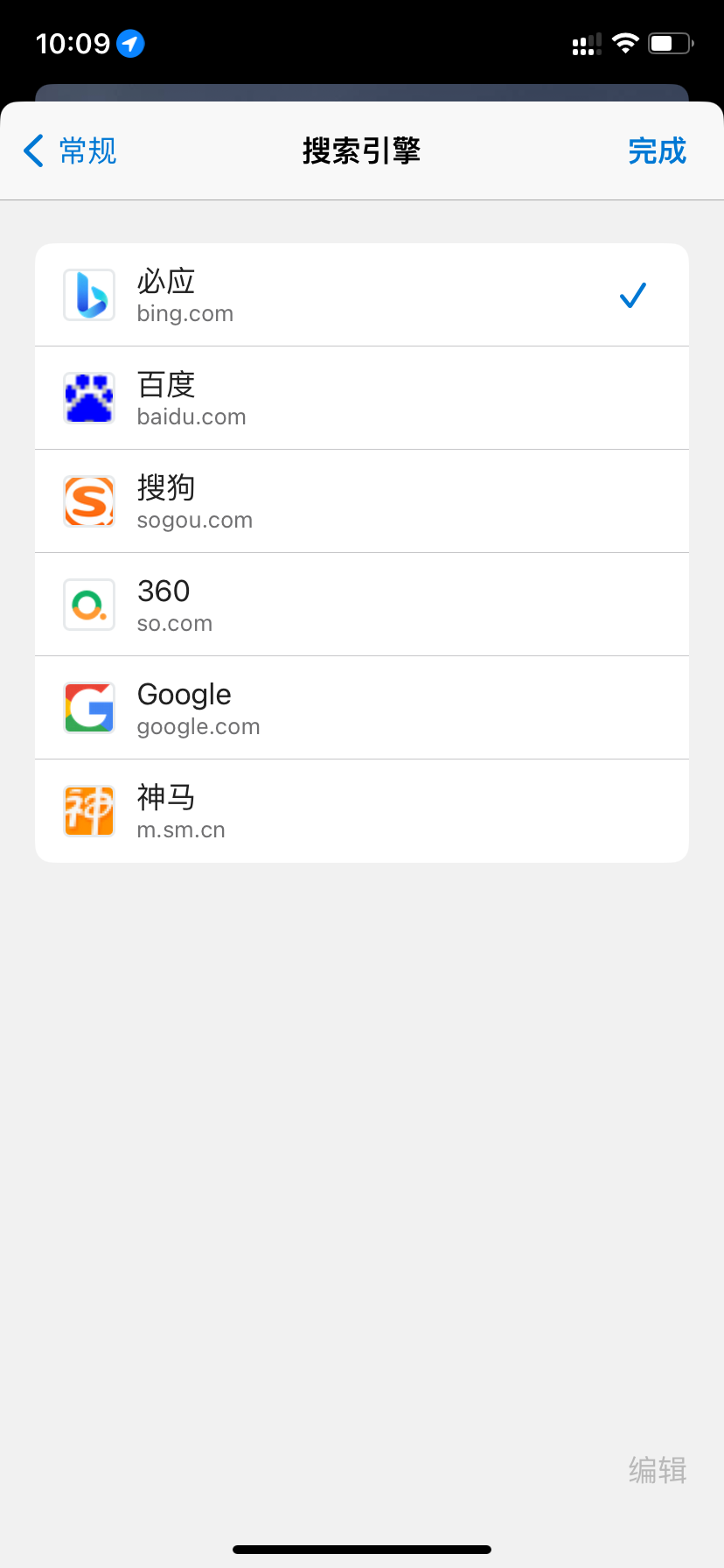Screen dimensions: 724x1568
Task: Tap the Google 'G' logo icon
Action: click(x=88, y=707)
